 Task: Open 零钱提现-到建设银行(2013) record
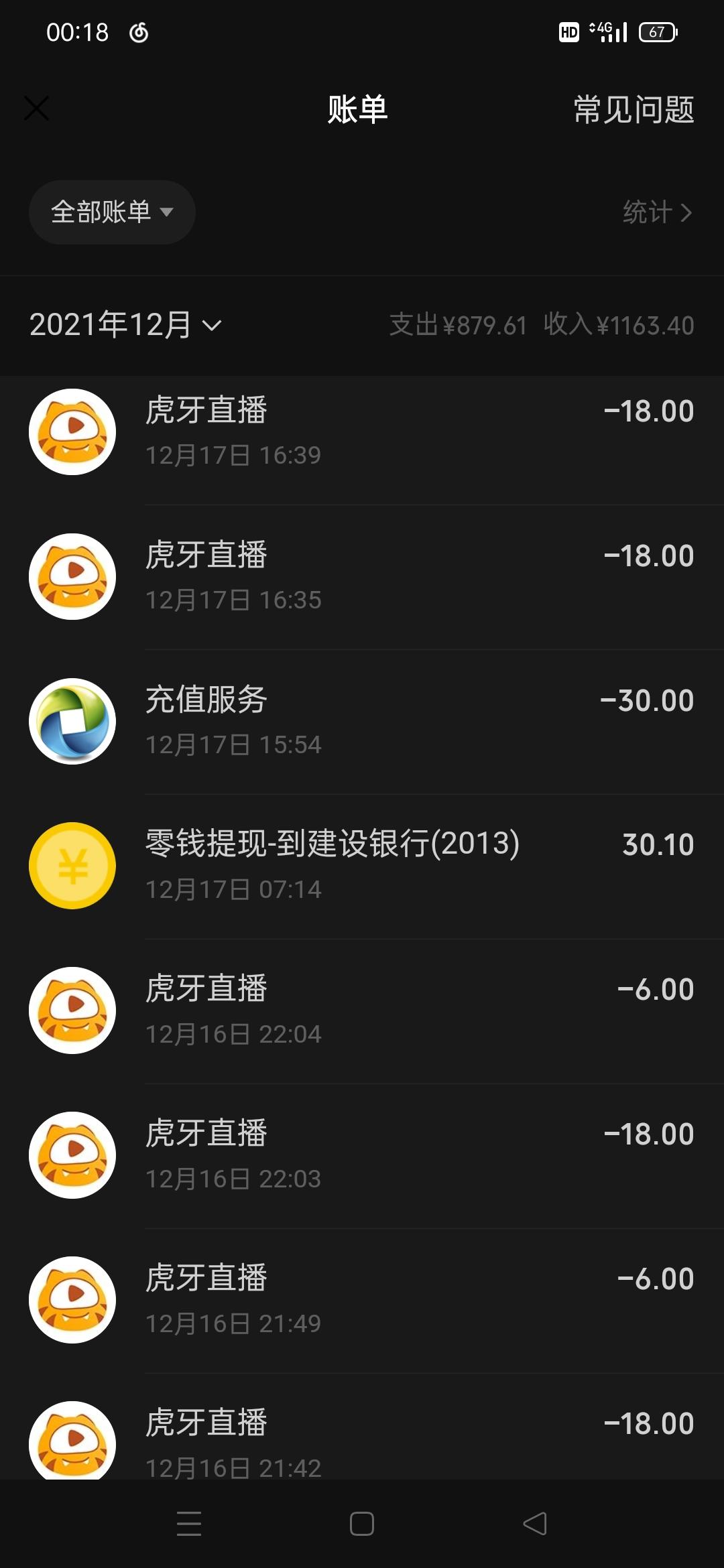[362, 866]
